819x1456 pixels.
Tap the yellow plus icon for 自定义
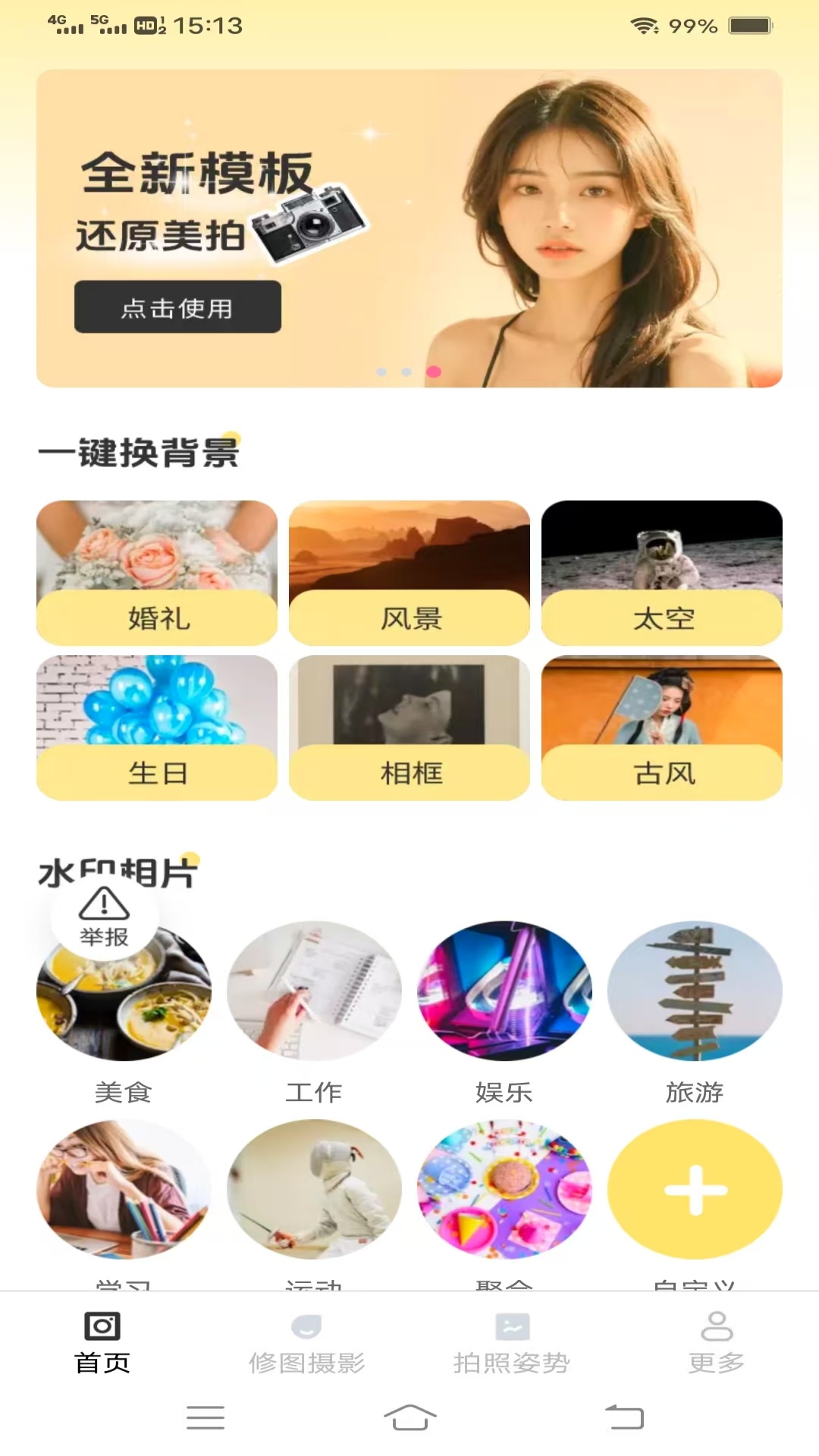pos(695,1189)
